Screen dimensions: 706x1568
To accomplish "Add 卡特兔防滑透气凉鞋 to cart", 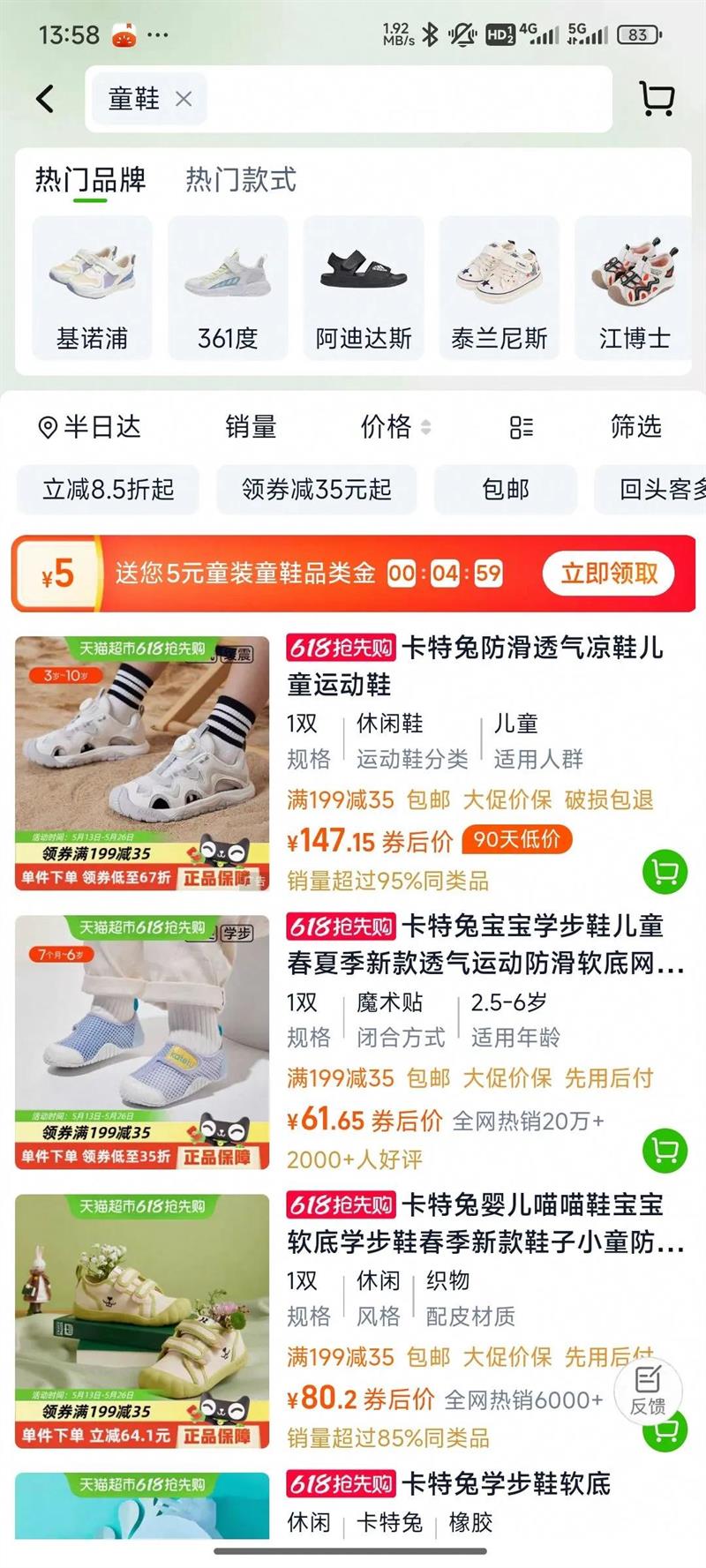I will 665,872.
